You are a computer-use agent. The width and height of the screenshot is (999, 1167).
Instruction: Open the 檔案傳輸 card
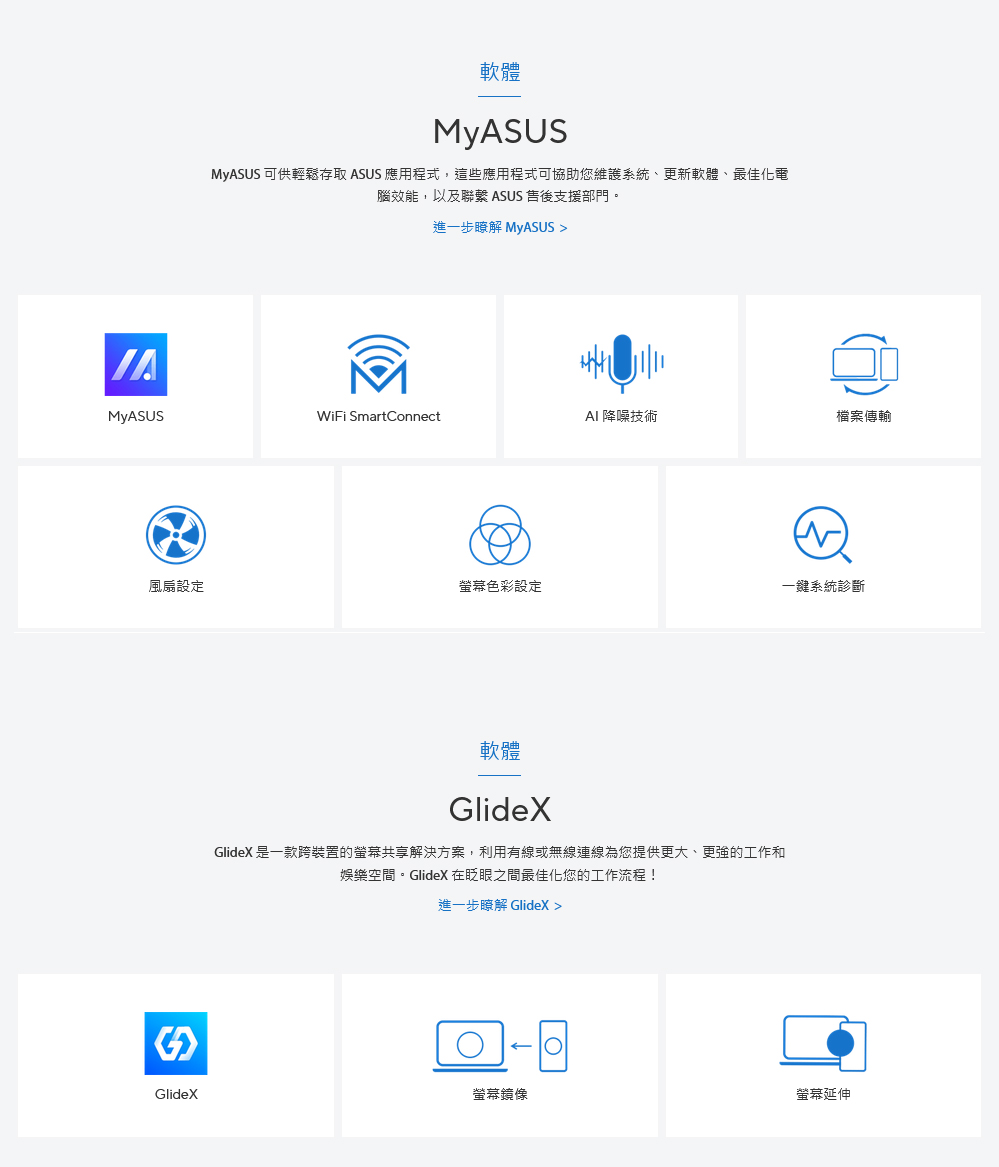coord(863,377)
